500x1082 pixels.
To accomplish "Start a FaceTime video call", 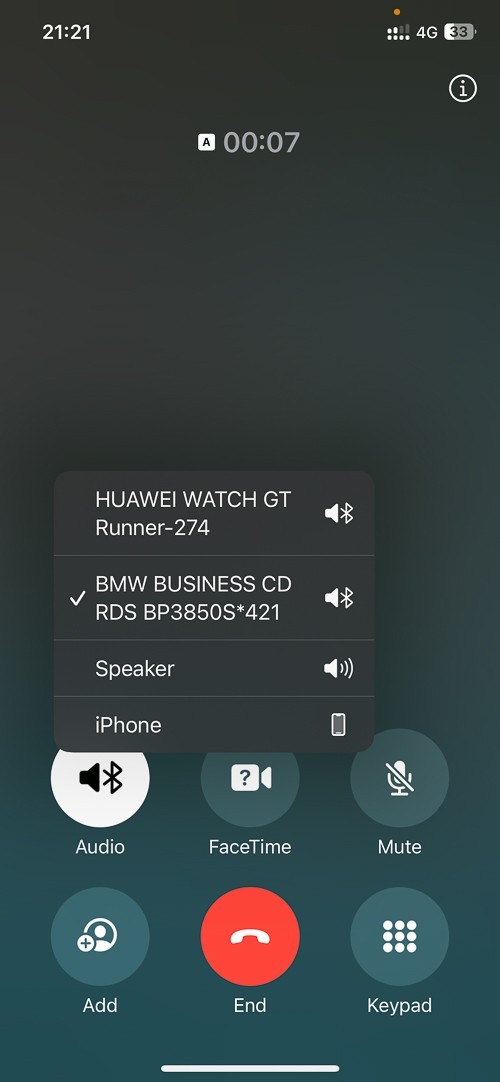I will point(250,778).
